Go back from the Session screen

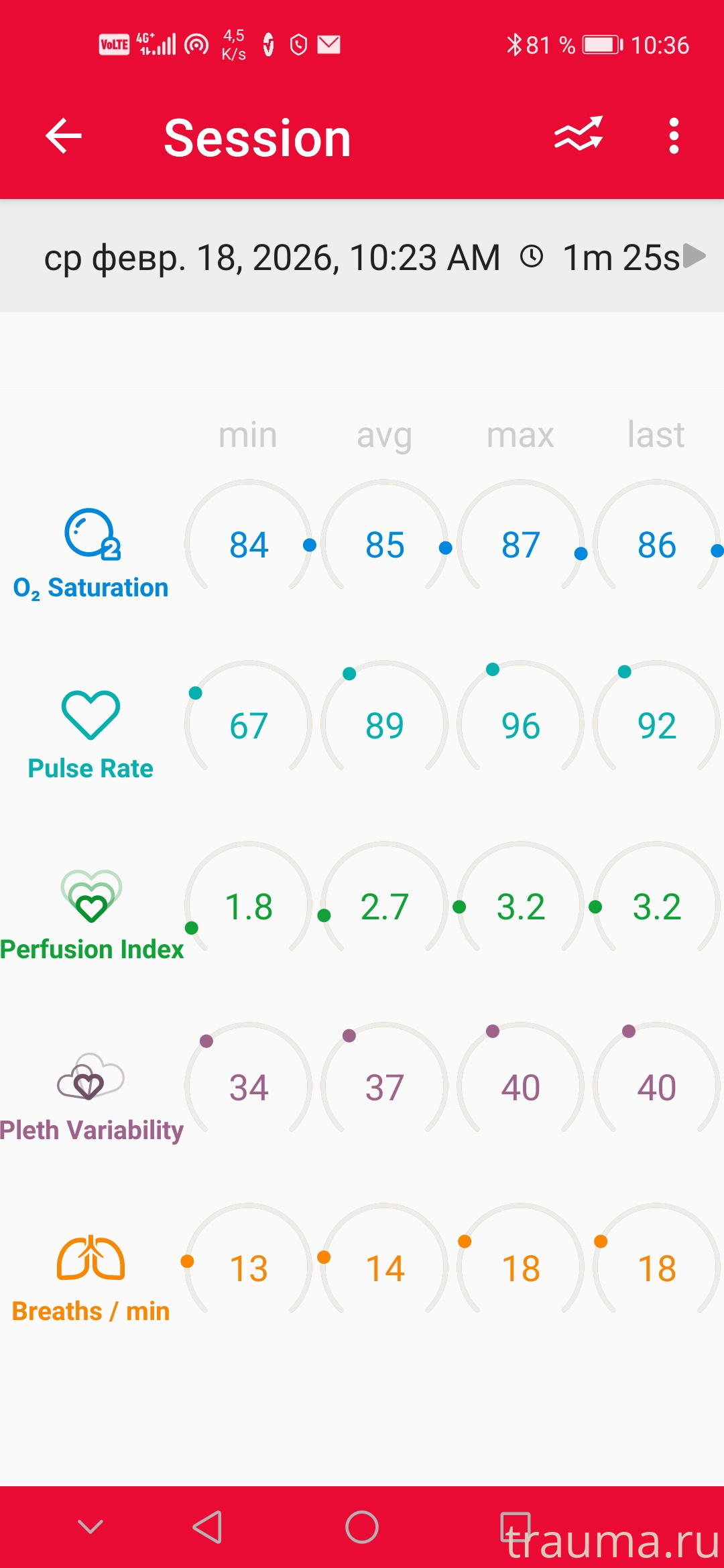tap(64, 137)
